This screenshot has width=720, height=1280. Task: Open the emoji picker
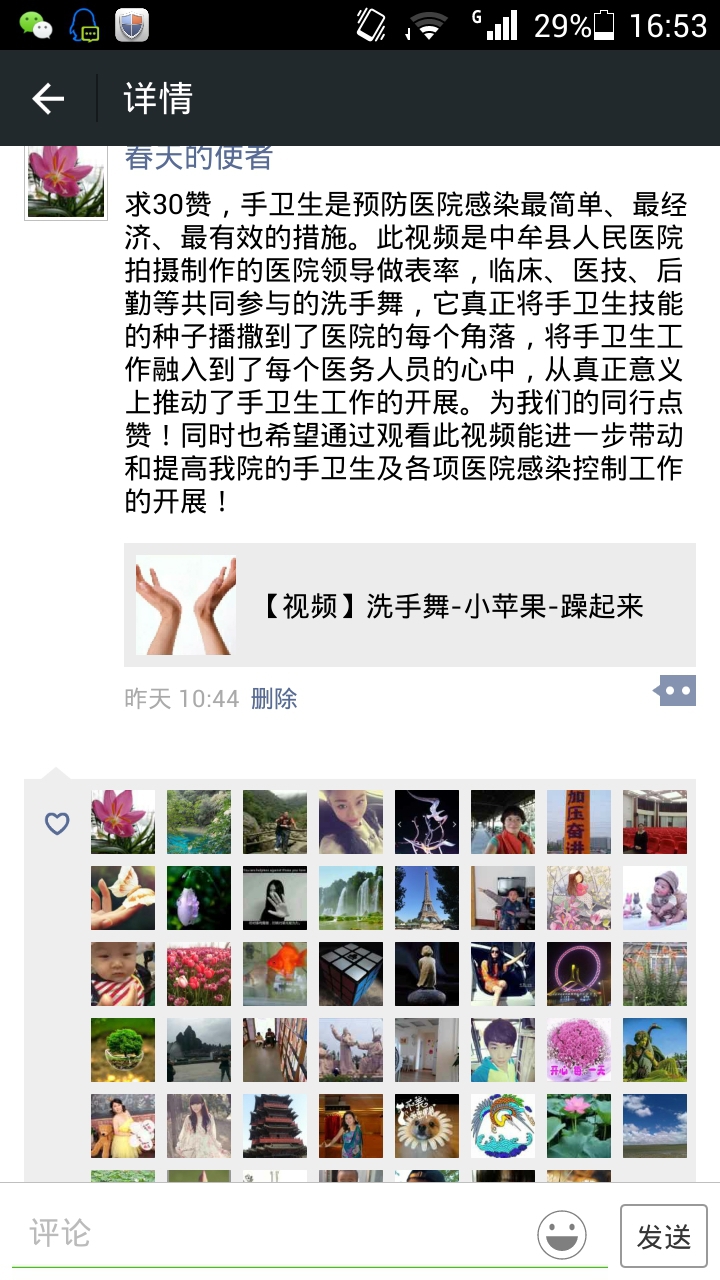[562, 1234]
